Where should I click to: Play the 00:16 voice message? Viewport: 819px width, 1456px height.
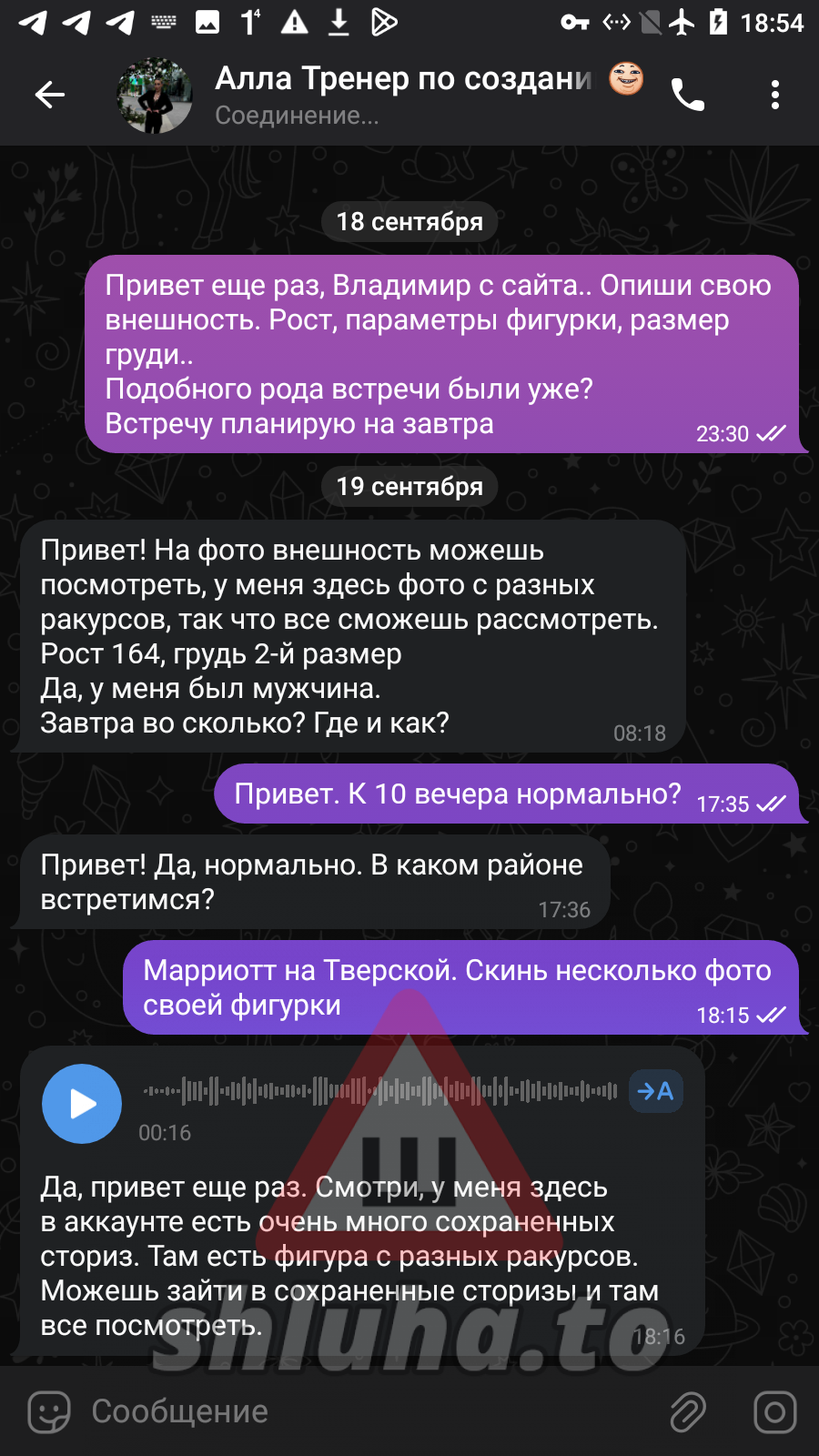(x=82, y=1103)
